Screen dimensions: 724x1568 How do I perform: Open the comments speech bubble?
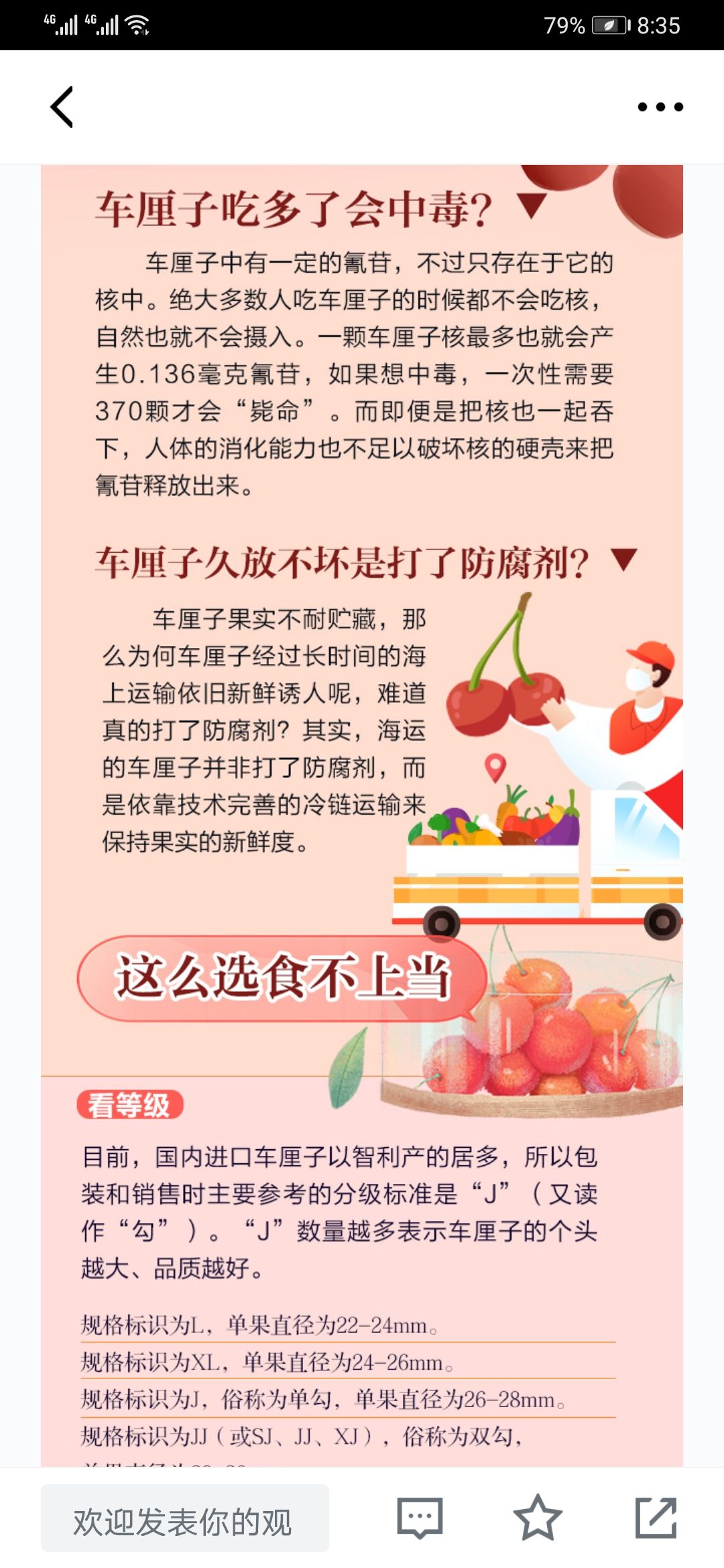(x=420, y=1518)
